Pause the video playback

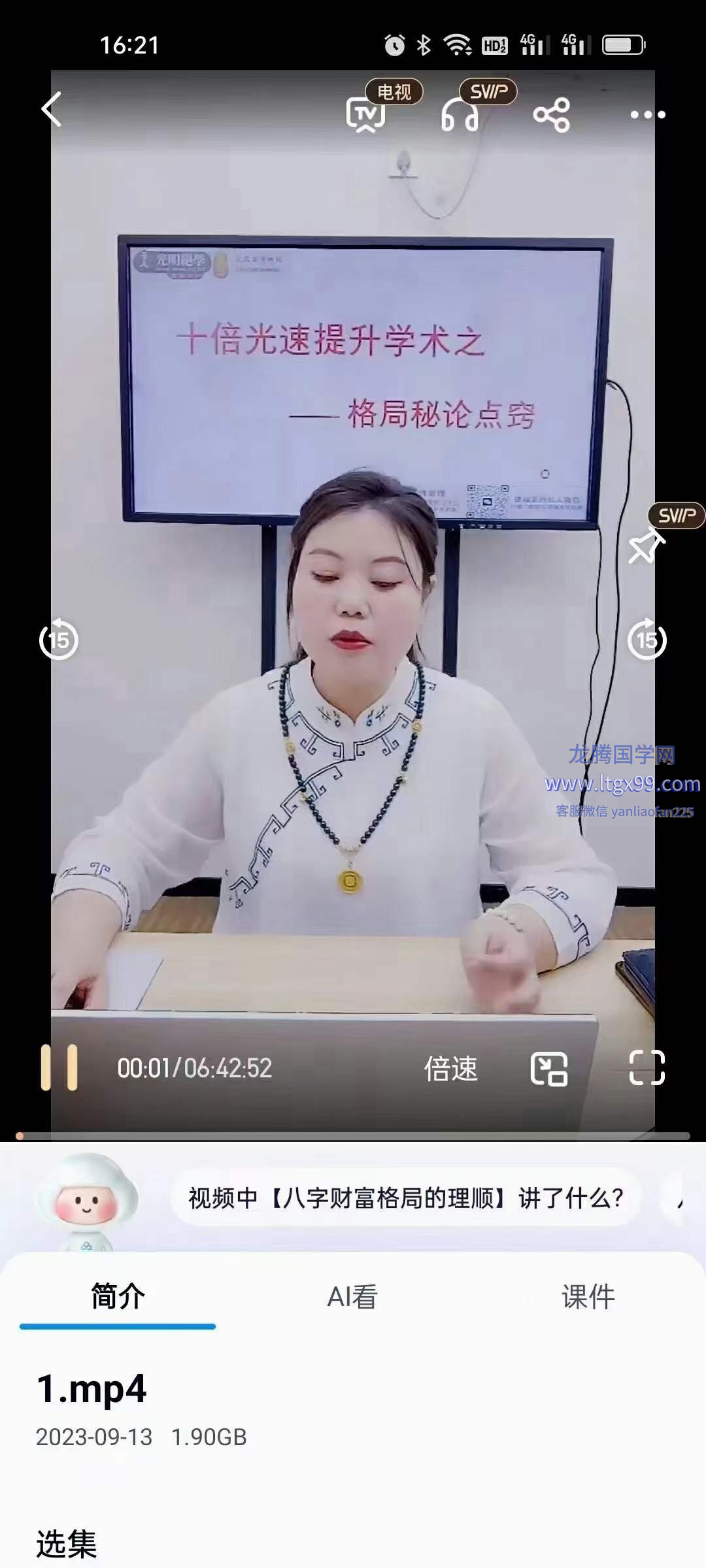pyautogui.click(x=59, y=1068)
